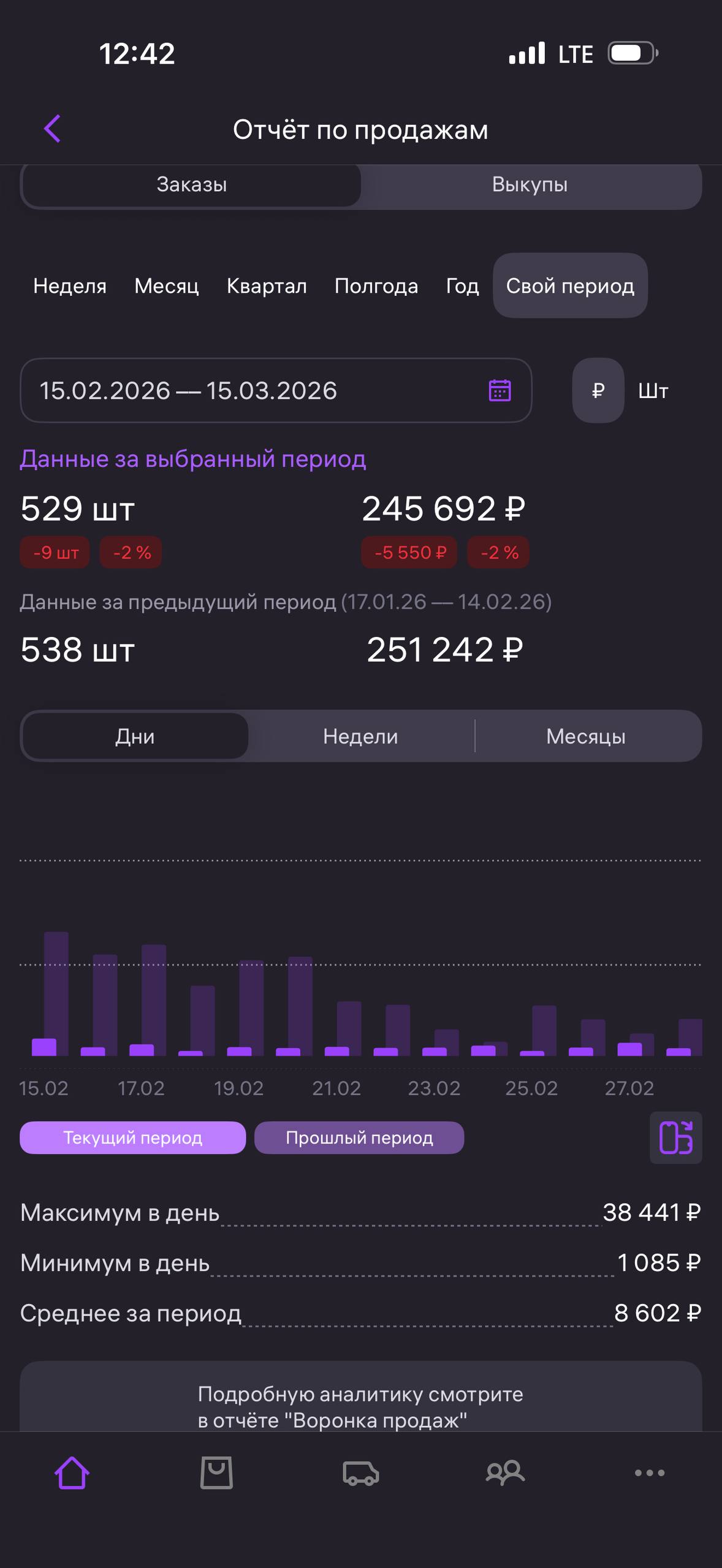Switch to the Заказы segment

click(x=192, y=184)
